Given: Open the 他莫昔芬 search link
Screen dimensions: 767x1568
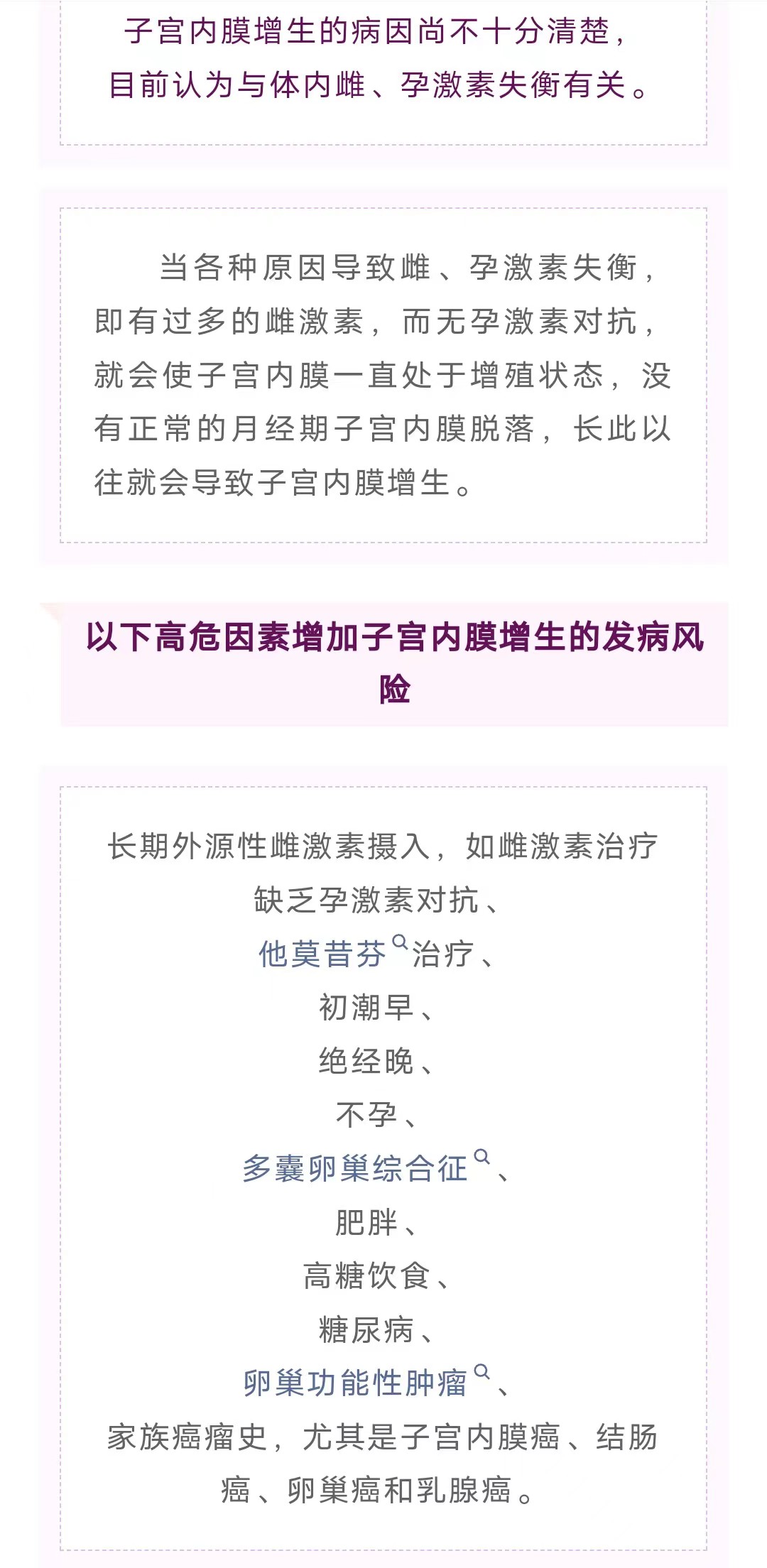Looking at the screenshot, I should [323, 954].
